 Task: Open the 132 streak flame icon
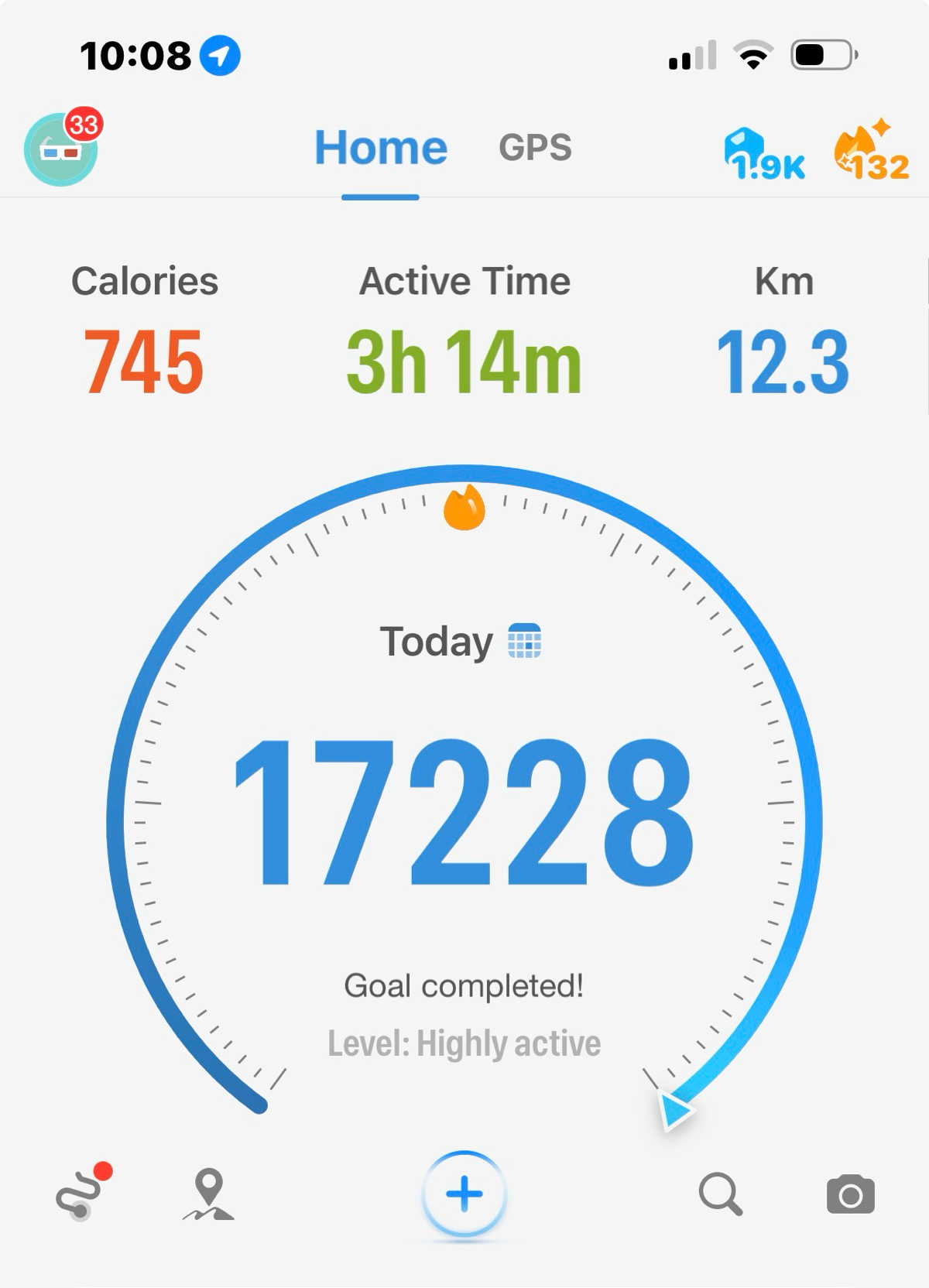coord(872,151)
